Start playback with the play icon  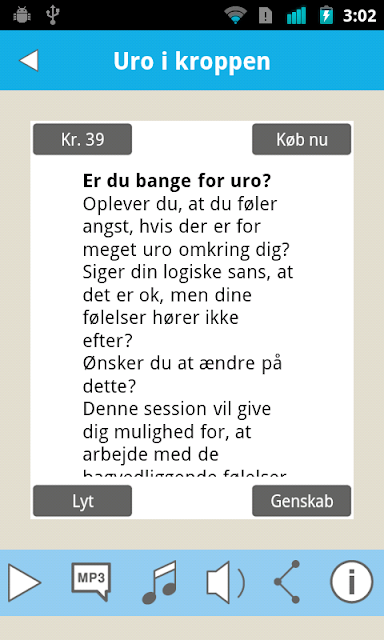(24, 582)
